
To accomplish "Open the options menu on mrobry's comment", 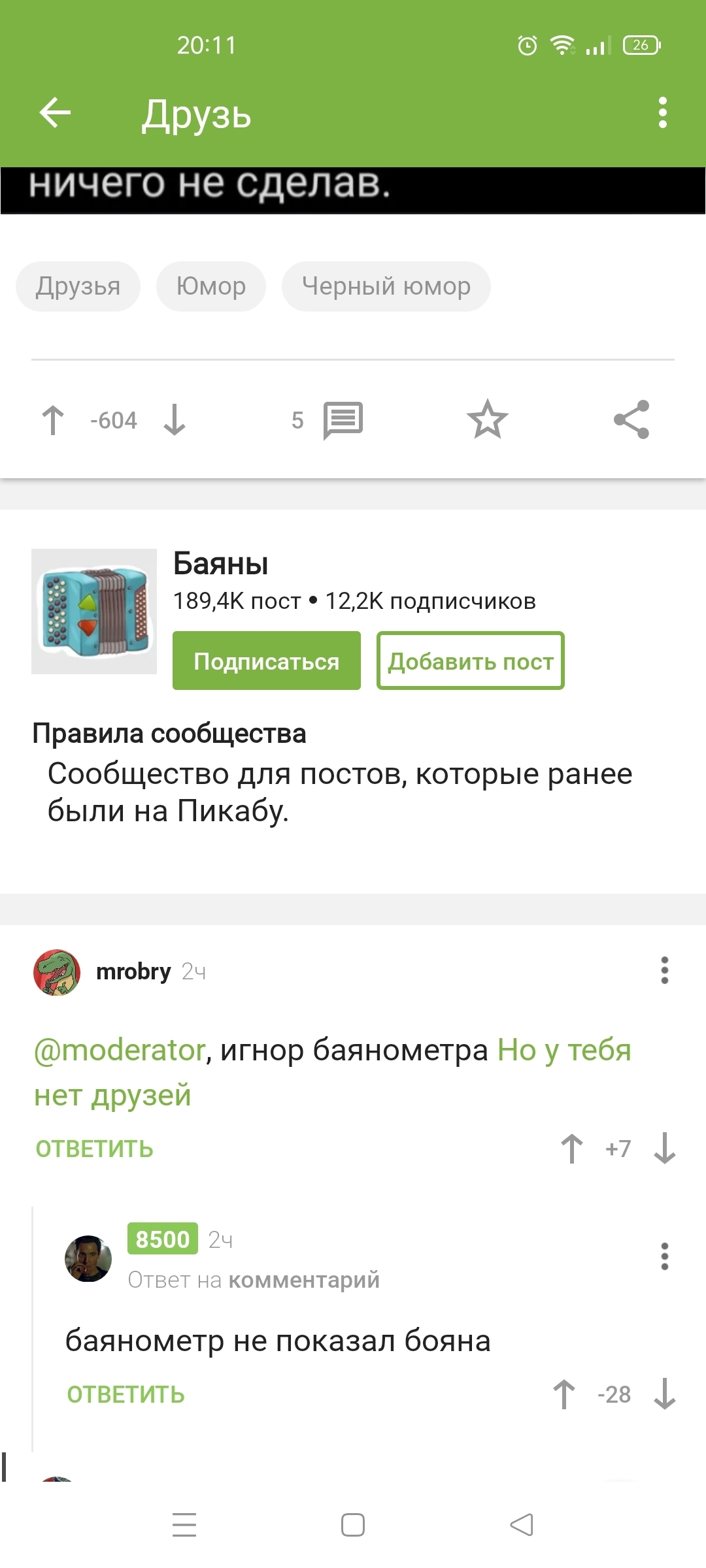I will click(664, 970).
